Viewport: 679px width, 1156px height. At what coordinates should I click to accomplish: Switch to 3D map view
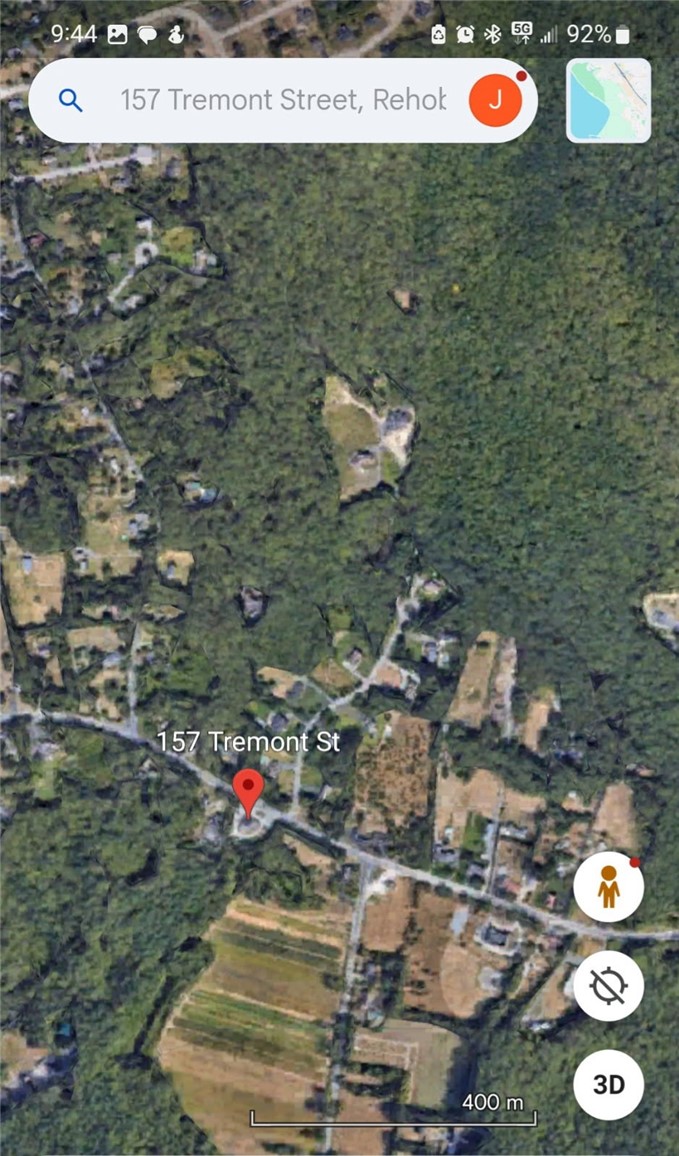click(608, 1085)
